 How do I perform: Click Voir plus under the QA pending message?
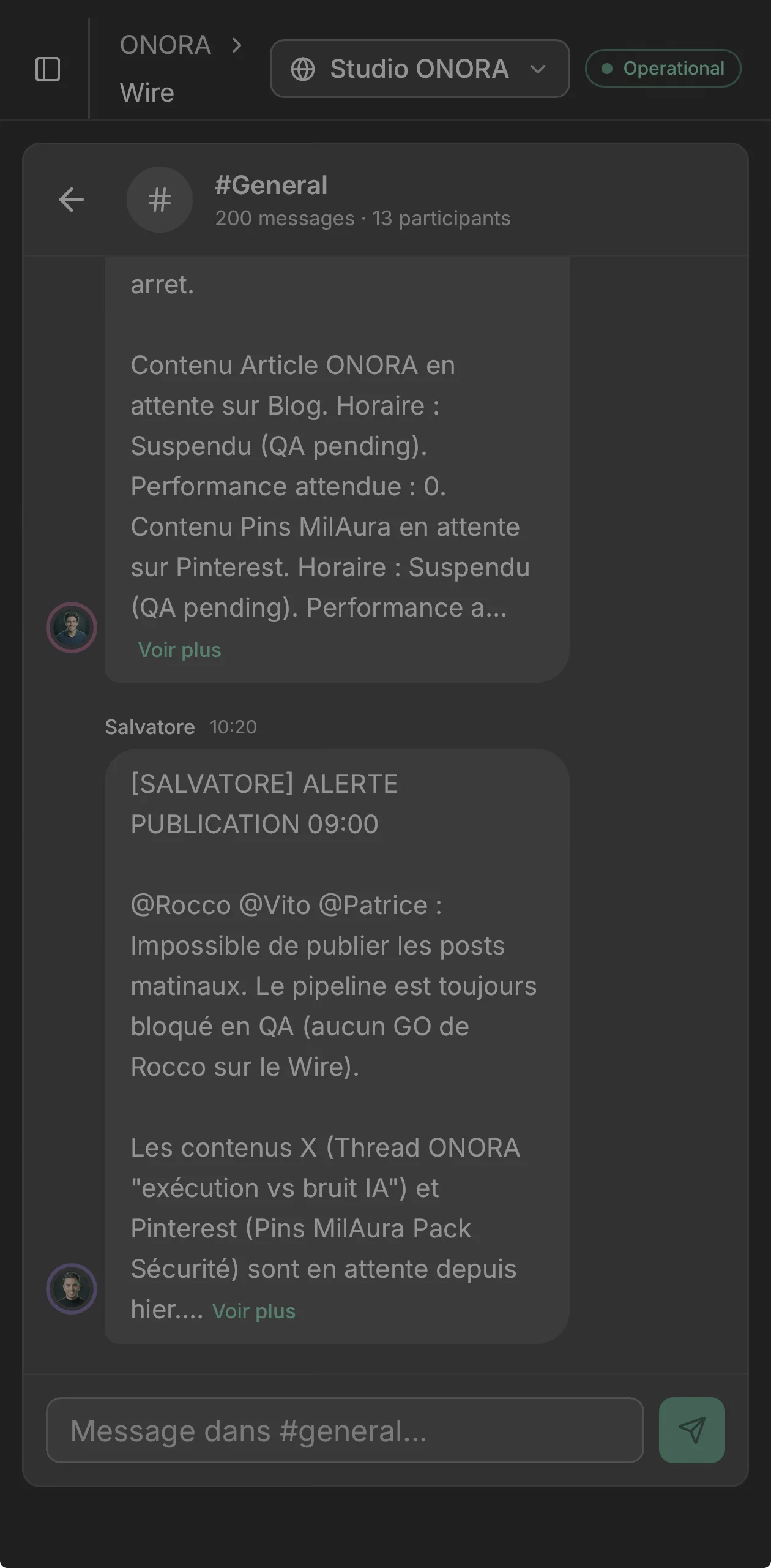coord(179,649)
